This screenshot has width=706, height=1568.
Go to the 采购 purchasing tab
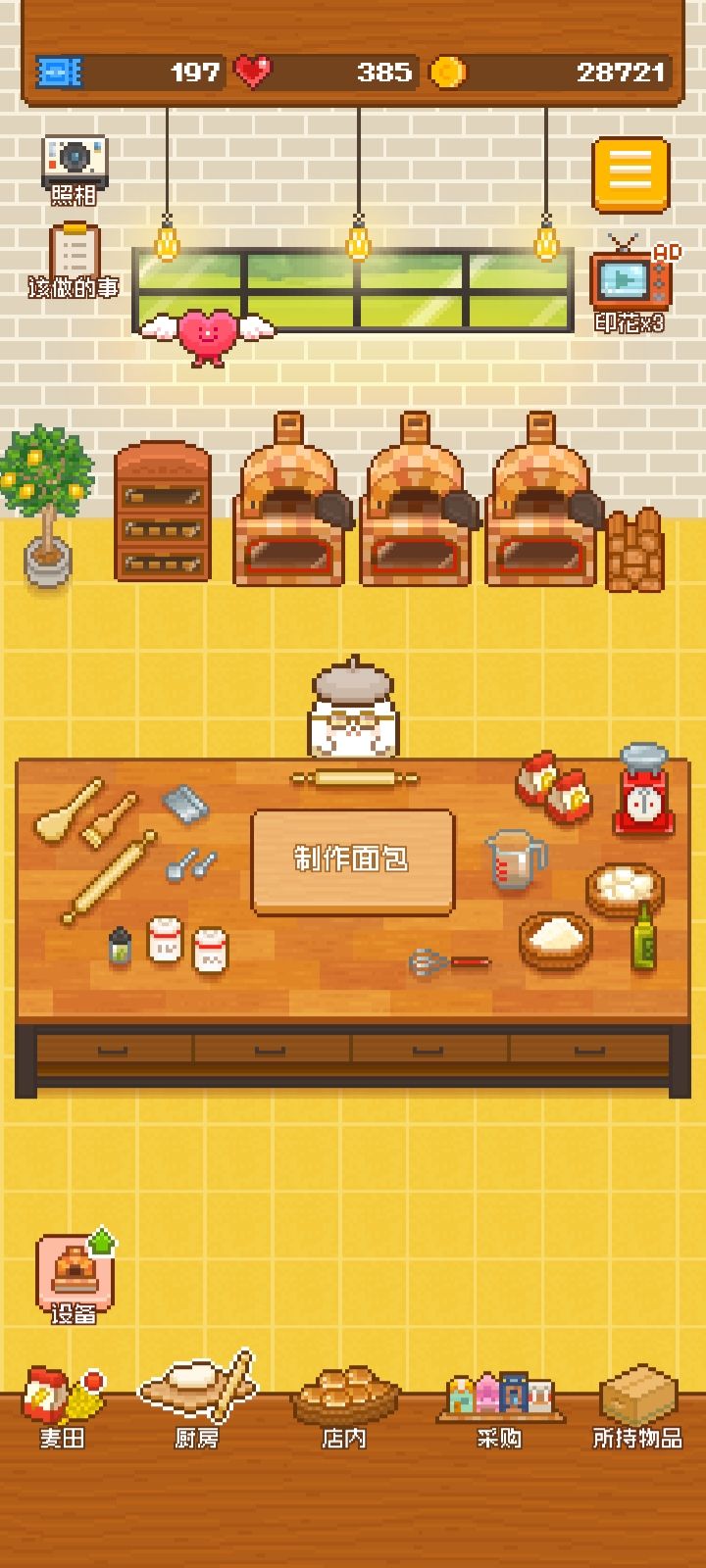(x=499, y=1406)
